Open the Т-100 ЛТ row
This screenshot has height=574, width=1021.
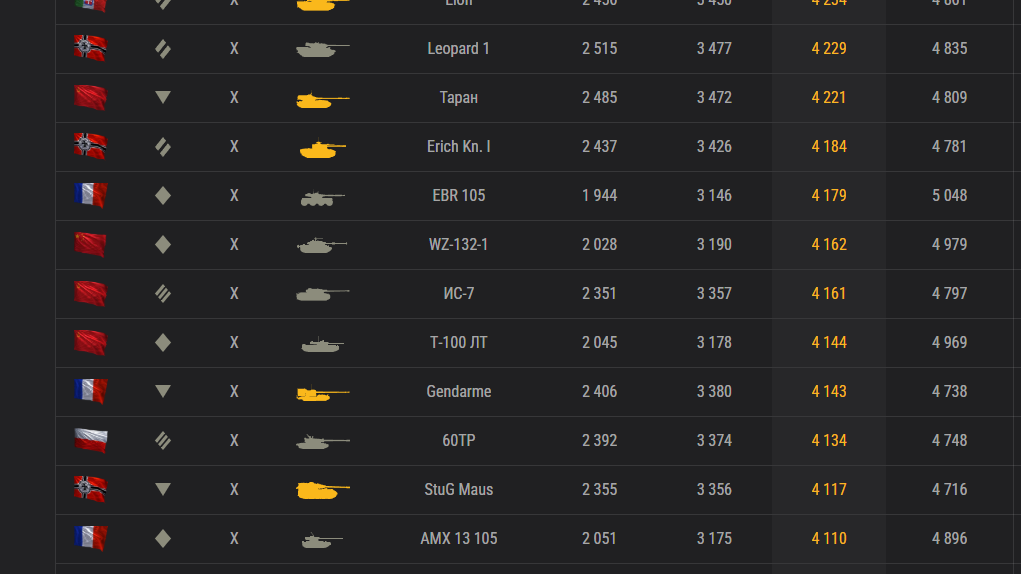538,343
